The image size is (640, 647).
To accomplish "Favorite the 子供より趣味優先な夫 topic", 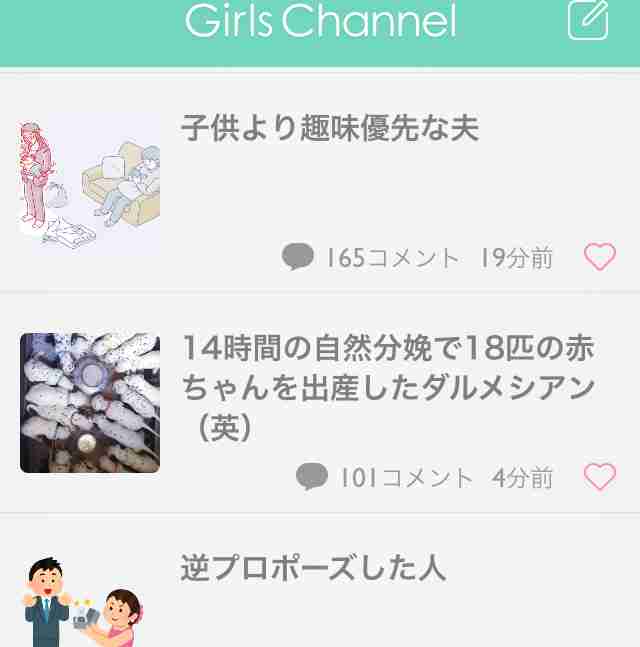I will [x=599, y=257].
